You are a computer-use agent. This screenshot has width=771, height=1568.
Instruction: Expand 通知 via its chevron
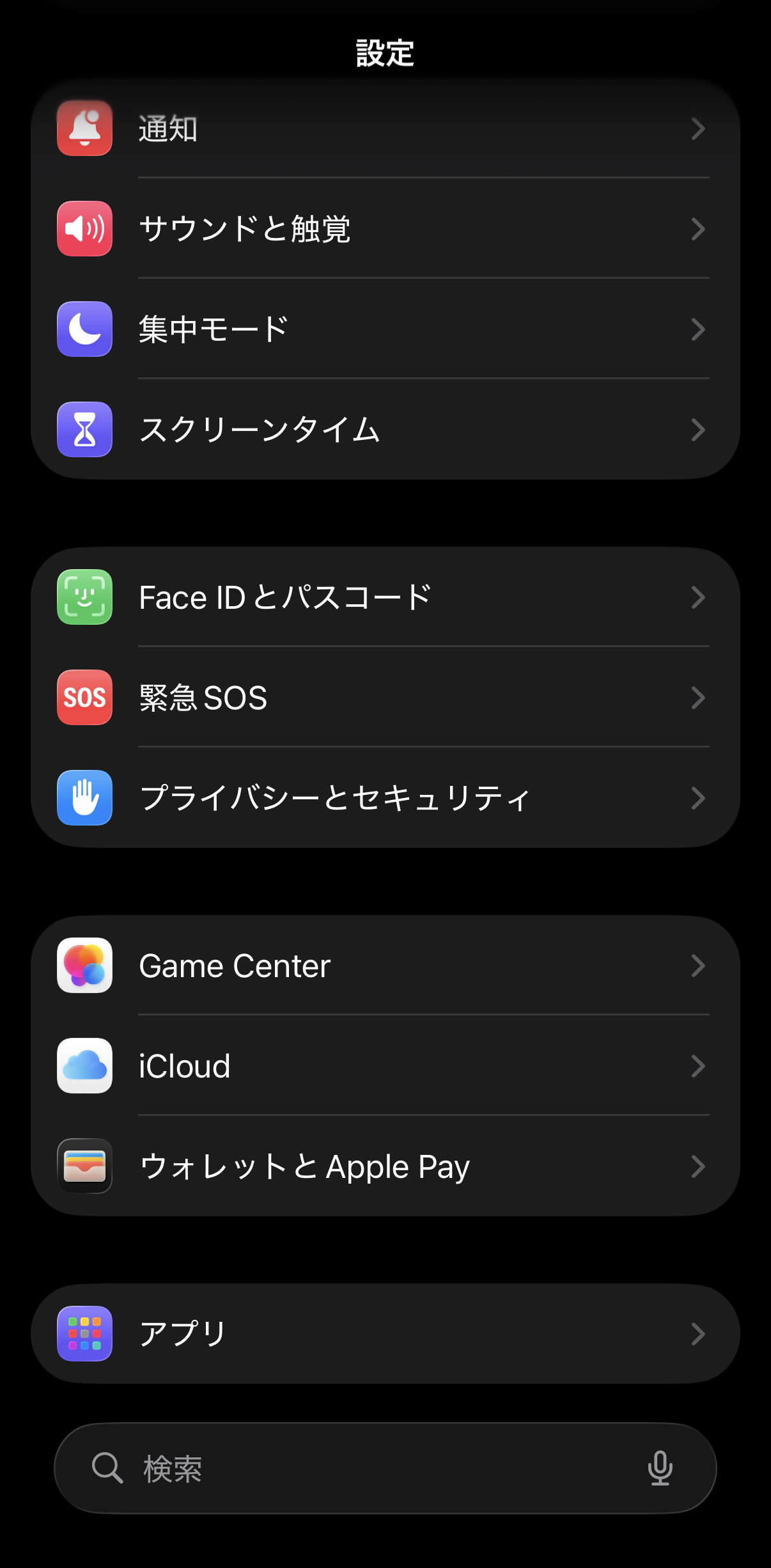(x=698, y=130)
